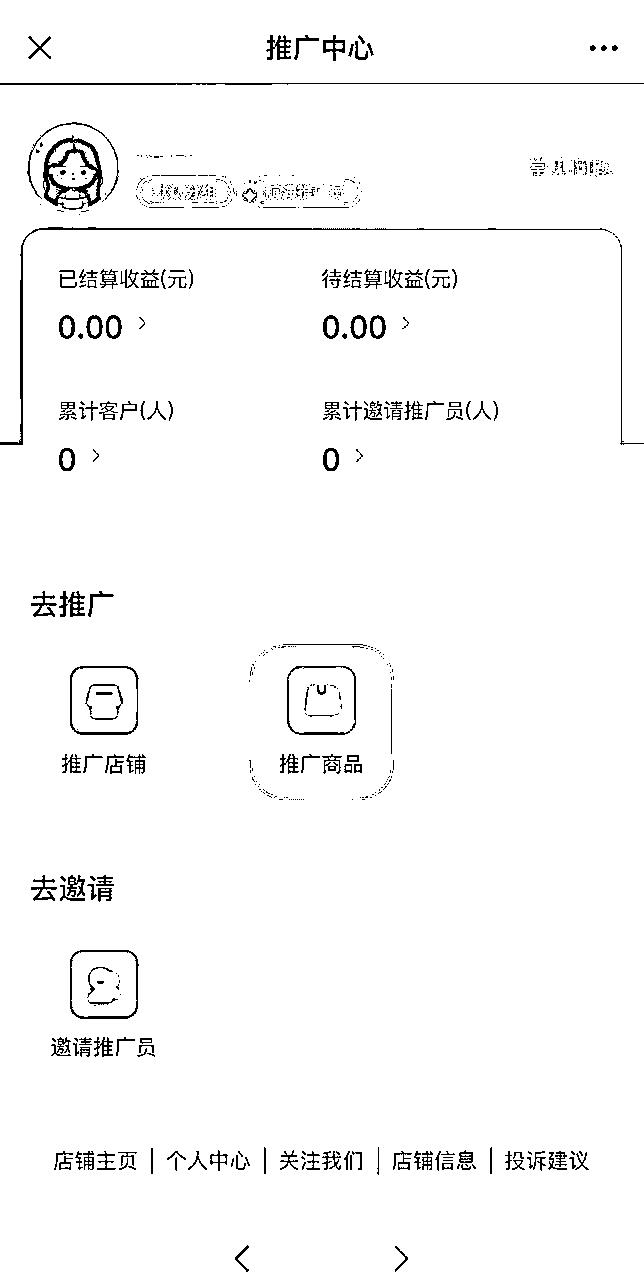This screenshot has width=644, height=1280.
Task: Select 推广商品
Action: click(x=321, y=720)
